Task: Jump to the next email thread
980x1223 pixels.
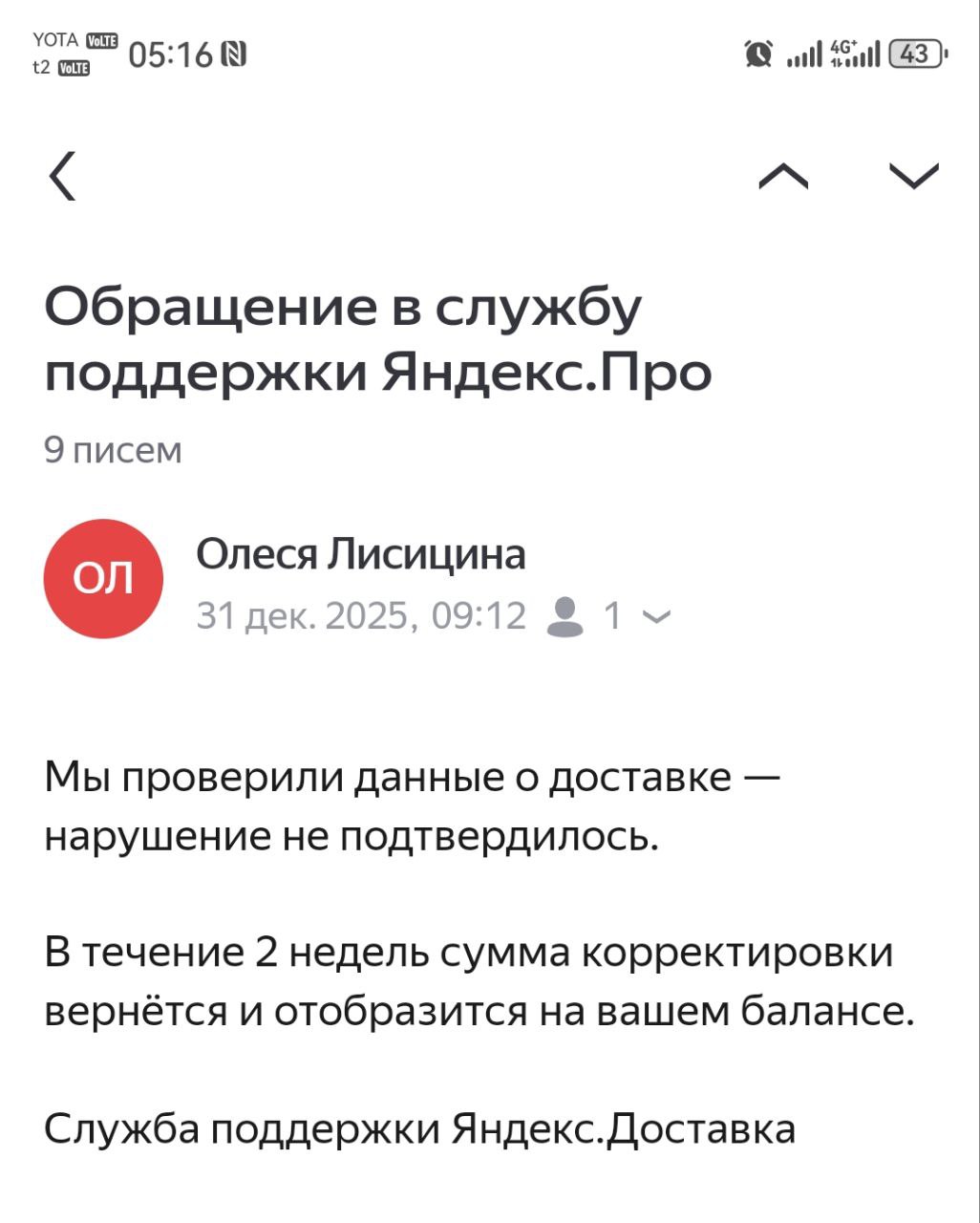Action: (x=913, y=177)
